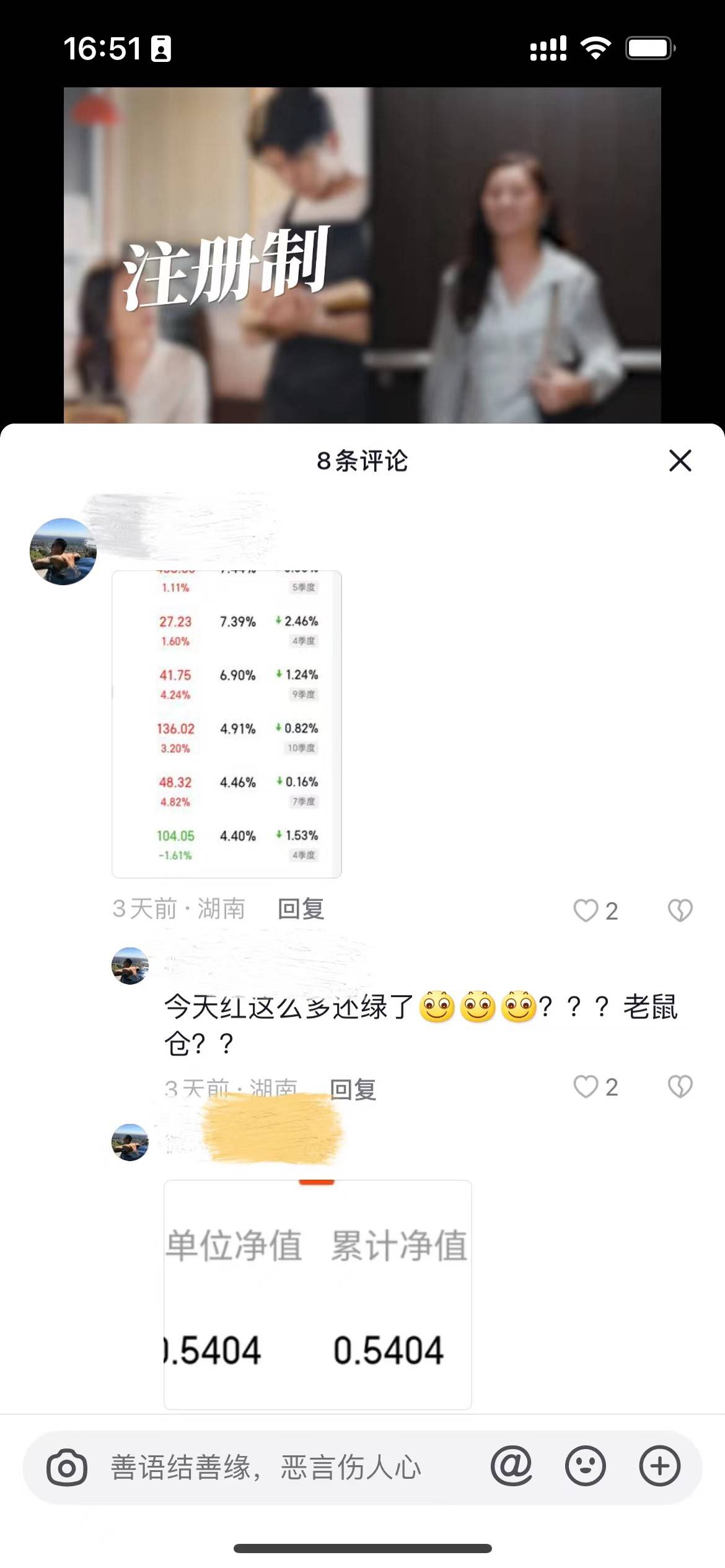The height and width of the screenshot is (1568, 725).
Task: Open the first commenter's profile avatar
Action: click(63, 551)
